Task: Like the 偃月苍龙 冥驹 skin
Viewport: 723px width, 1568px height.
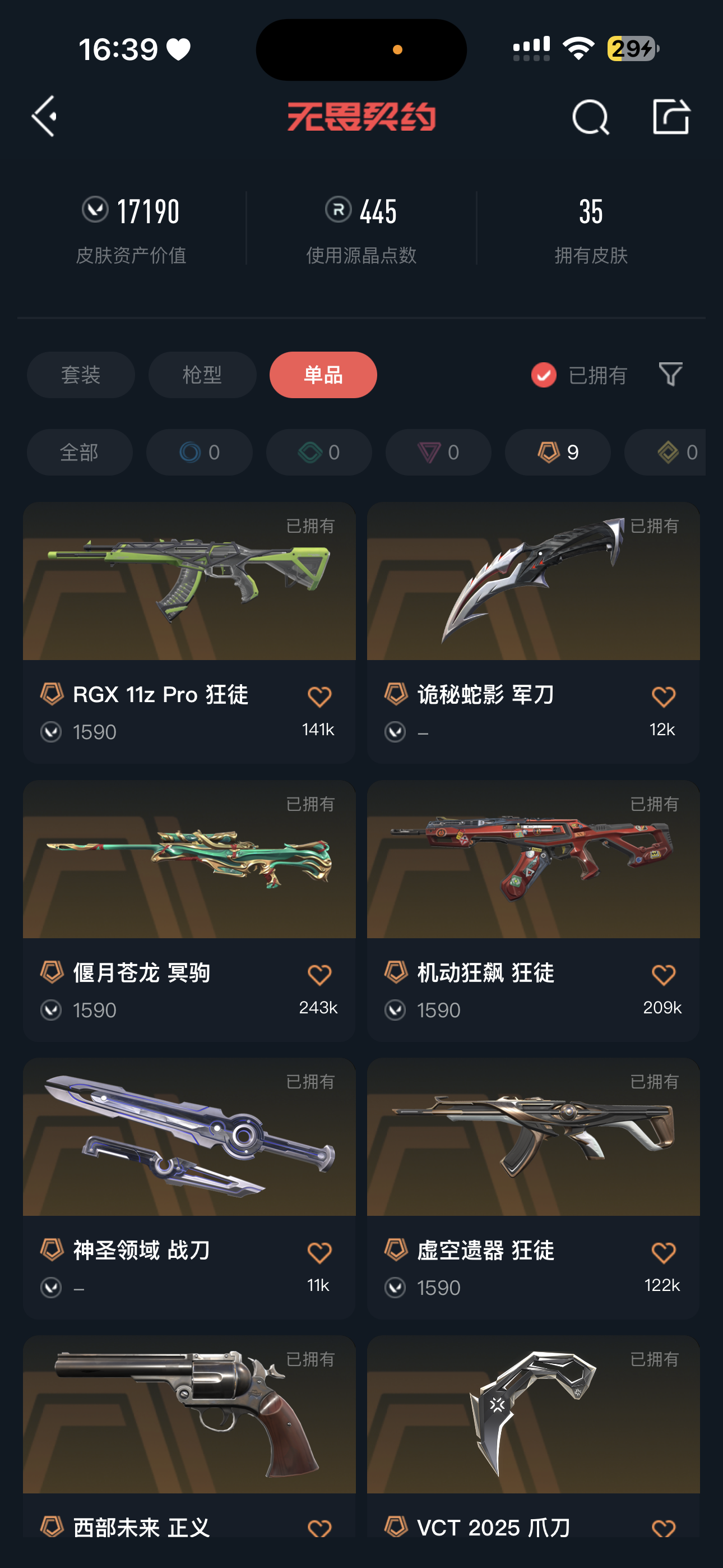Action: click(319, 975)
